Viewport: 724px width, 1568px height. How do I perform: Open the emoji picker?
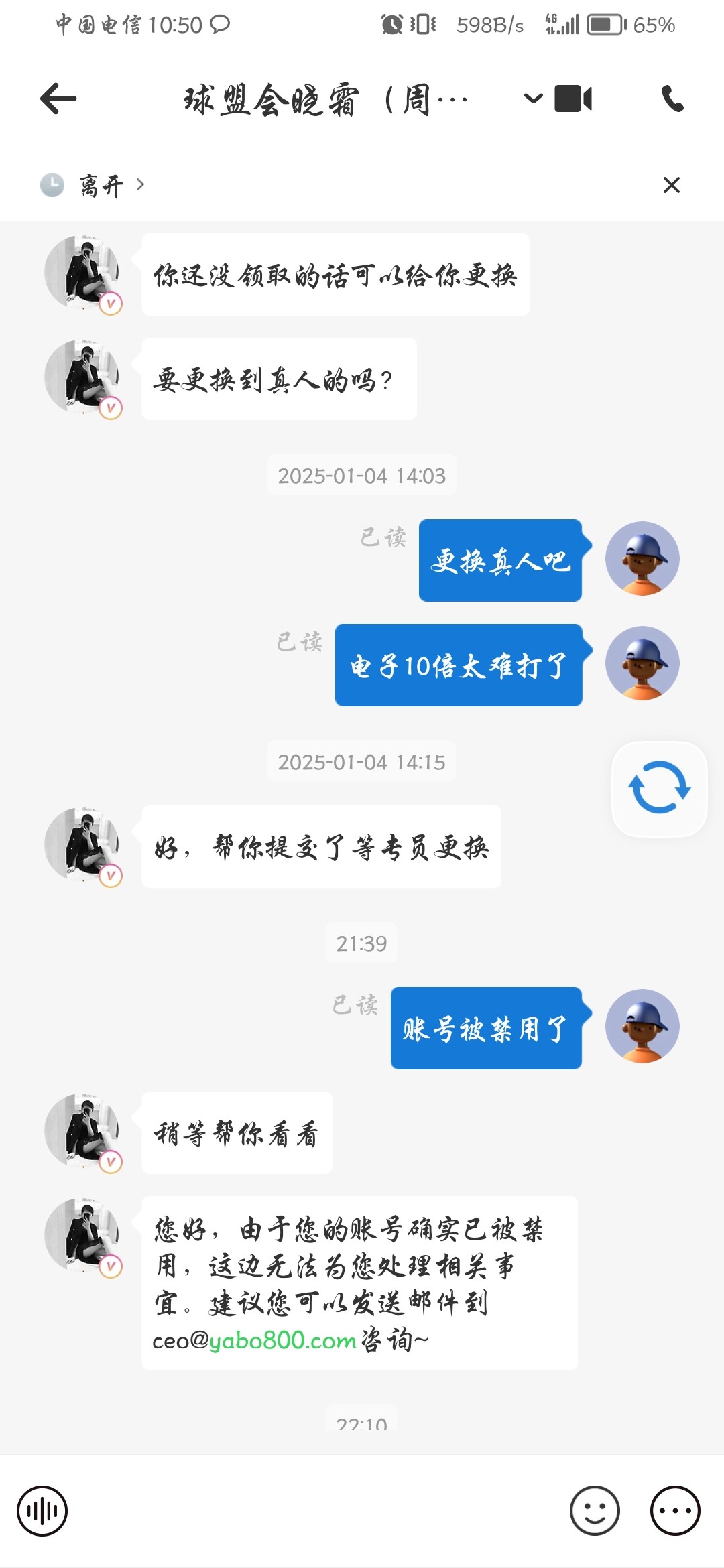click(595, 1511)
